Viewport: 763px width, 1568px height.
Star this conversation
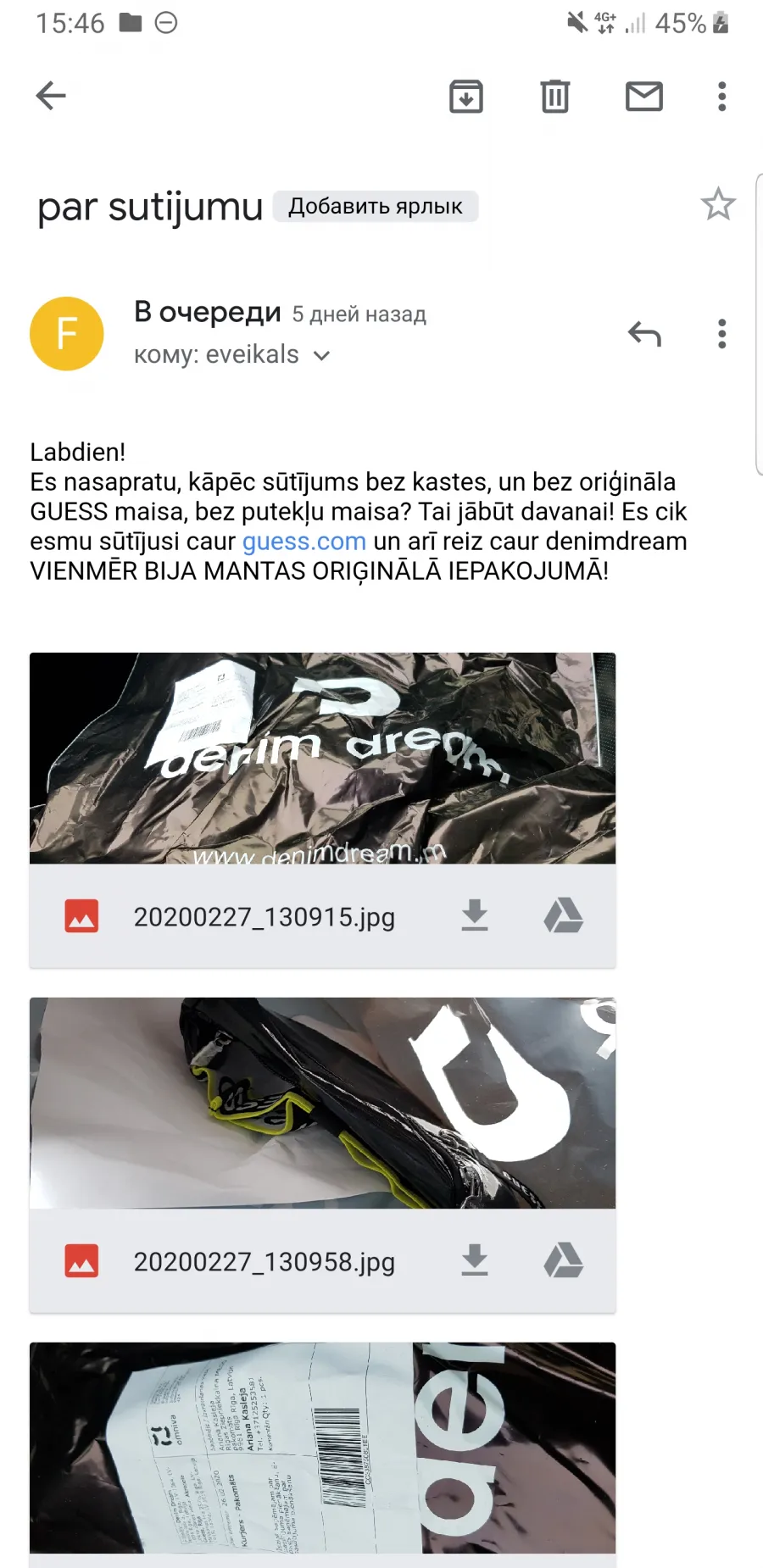coord(718,204)
